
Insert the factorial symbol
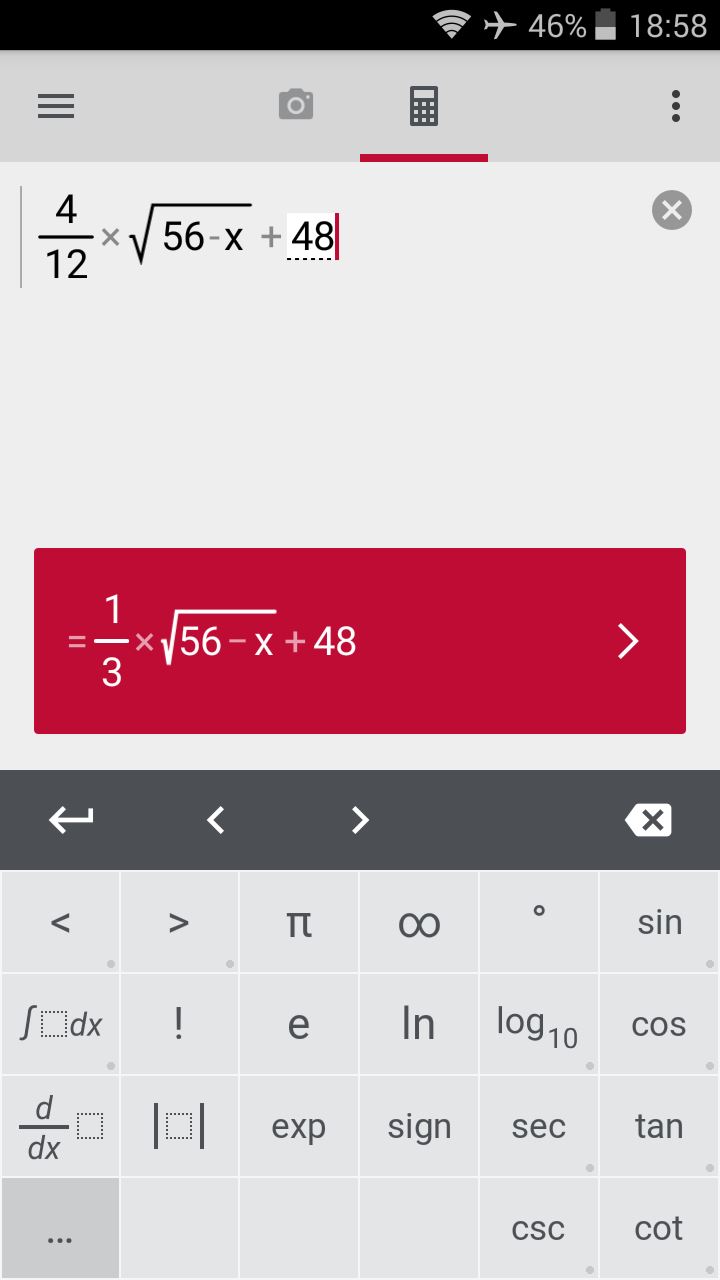click(179, 1024)
